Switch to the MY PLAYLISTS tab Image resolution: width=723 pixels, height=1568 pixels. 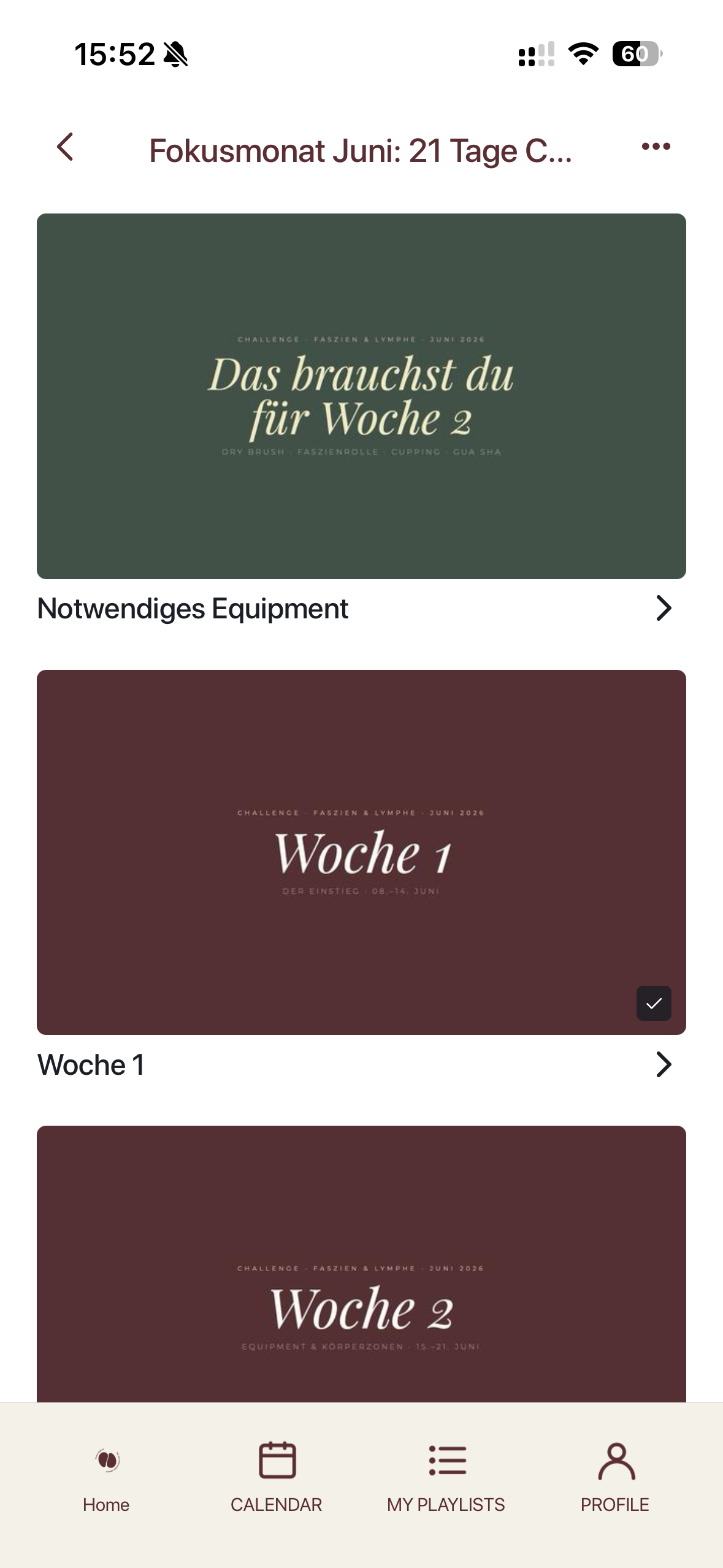(x=446, y=1478)
